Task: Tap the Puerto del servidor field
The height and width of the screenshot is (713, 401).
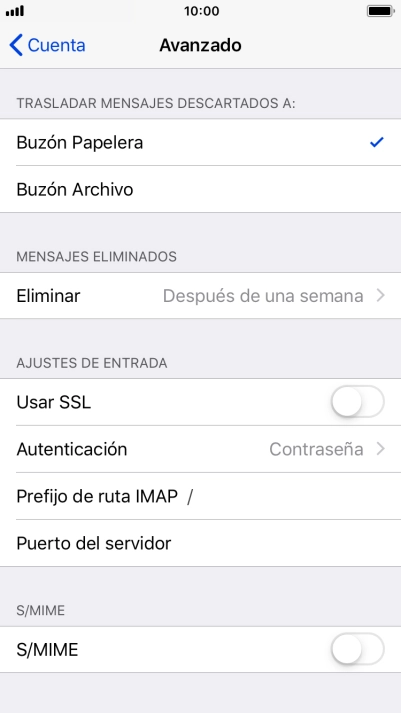Action: (200, 543)
